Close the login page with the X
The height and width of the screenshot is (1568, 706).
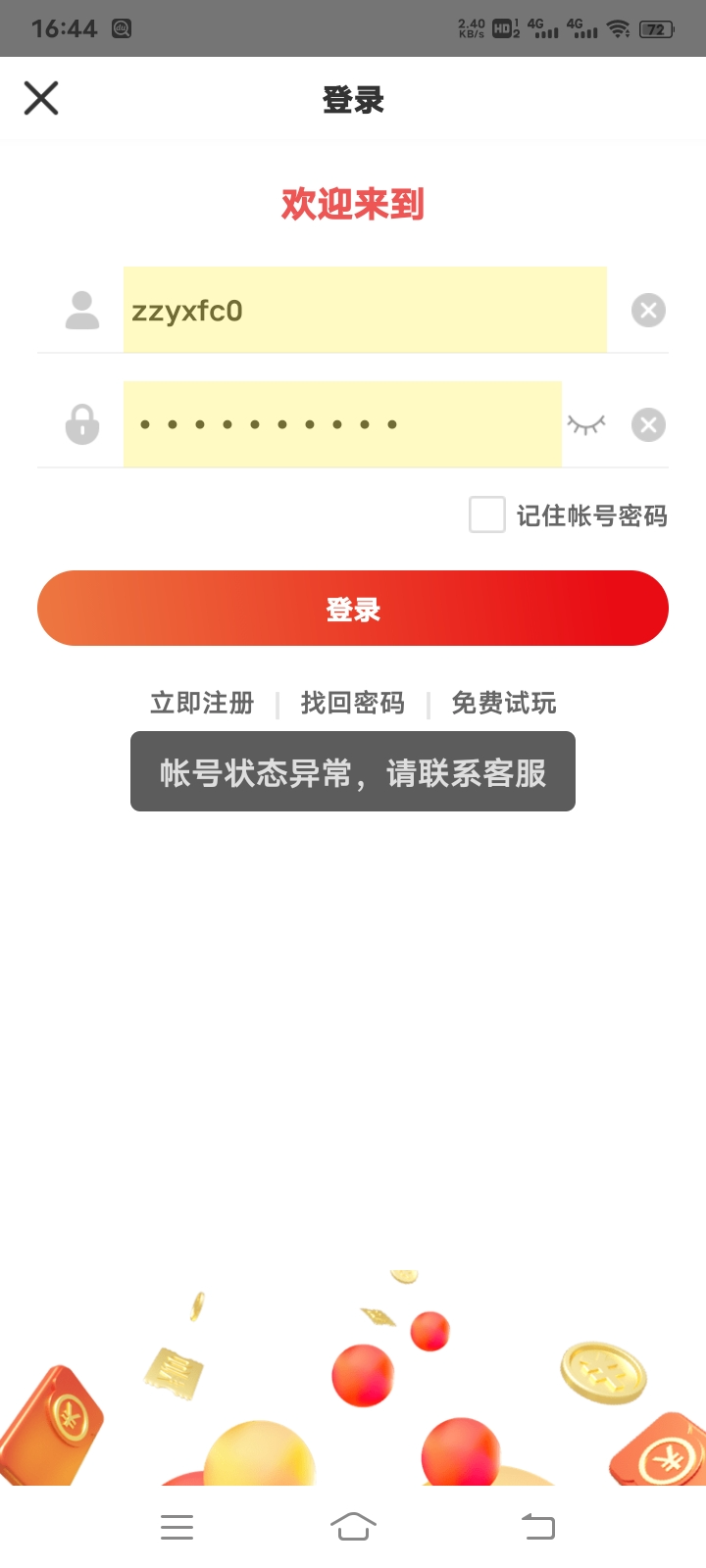click(x=40, y=98)
